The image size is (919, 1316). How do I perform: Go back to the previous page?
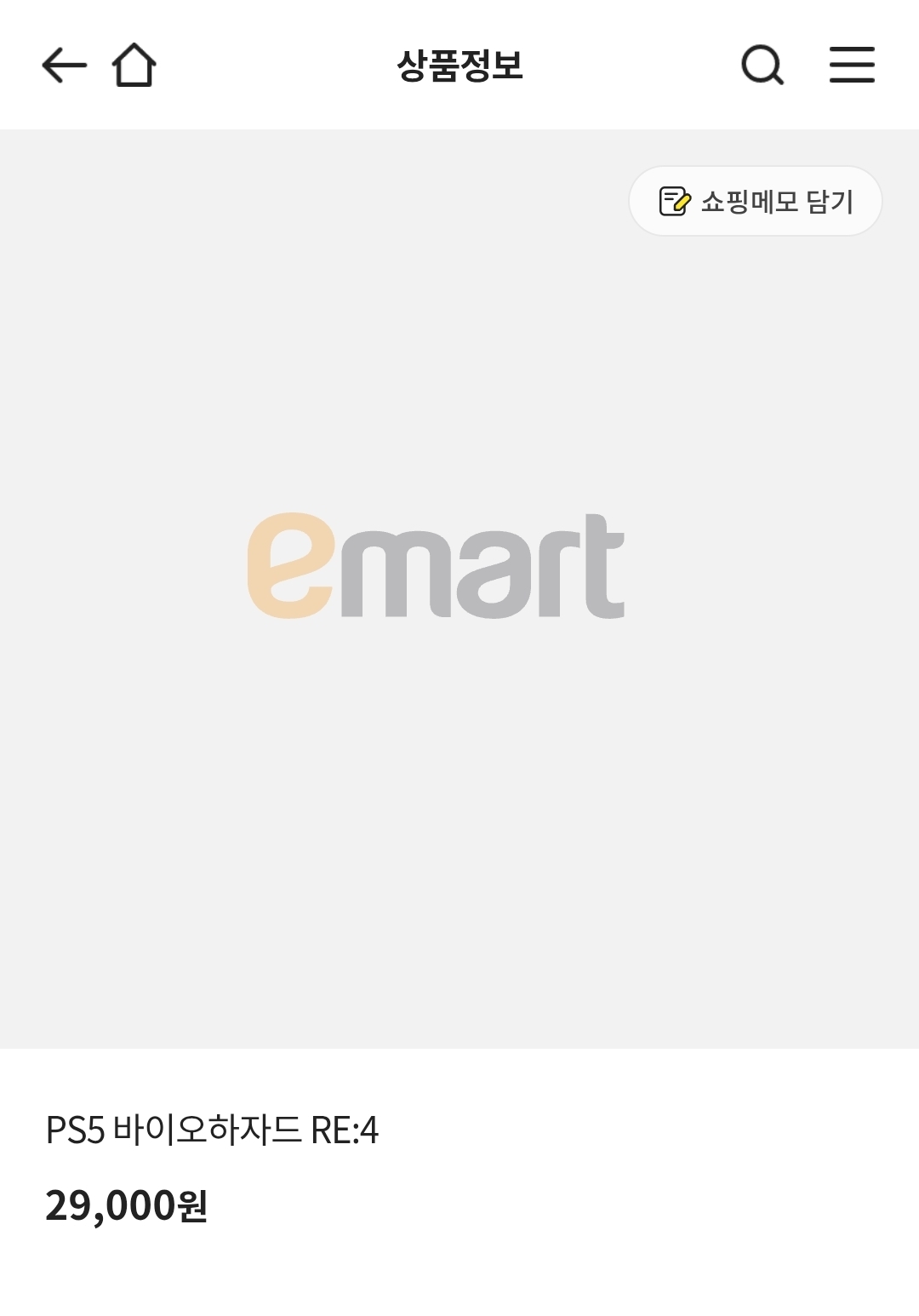click(x=64, y=66)
